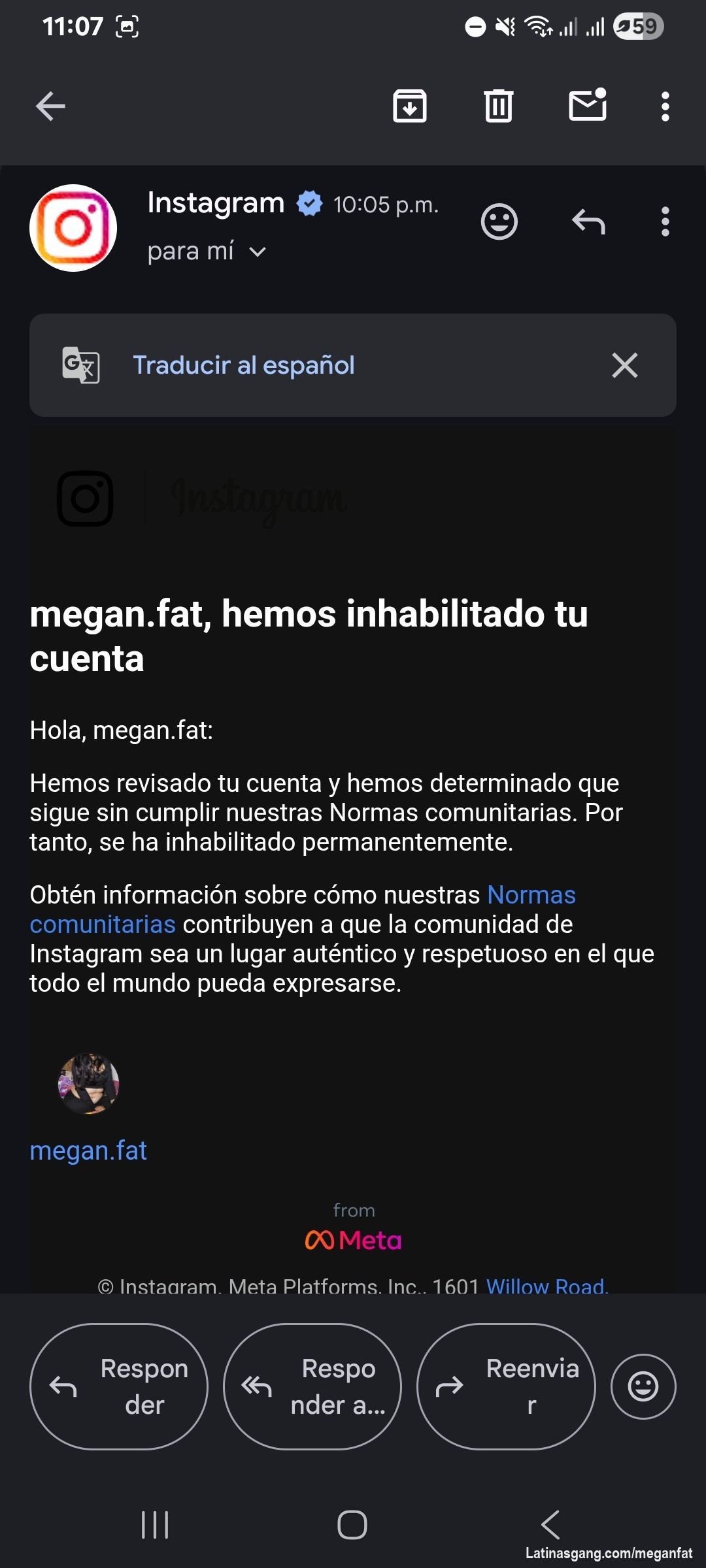
Task: Open message options next to reply arrow
Action: [x=665, y=222]
